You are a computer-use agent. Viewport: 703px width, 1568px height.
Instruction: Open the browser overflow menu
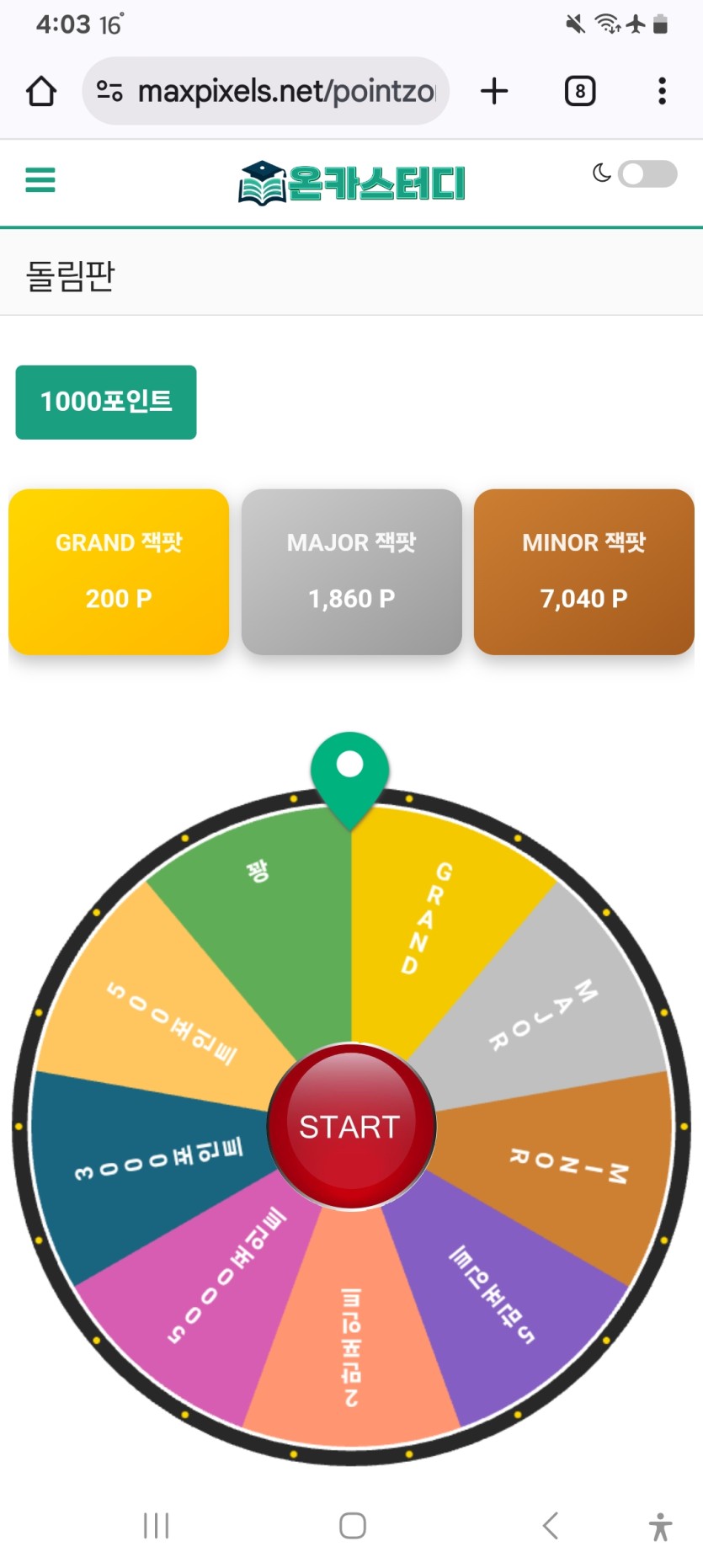(662, 91)
